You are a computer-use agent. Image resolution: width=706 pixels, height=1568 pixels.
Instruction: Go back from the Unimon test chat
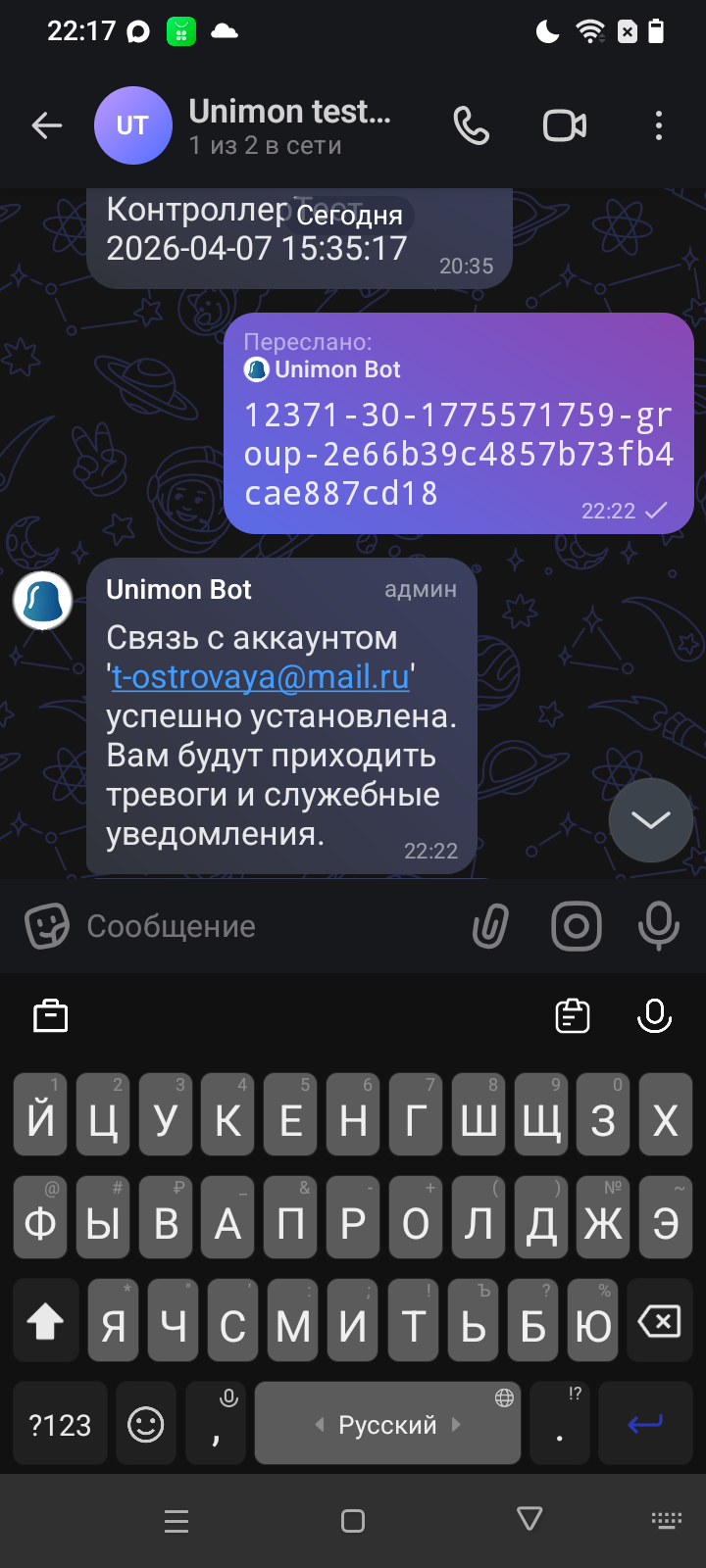coord(46,125)
